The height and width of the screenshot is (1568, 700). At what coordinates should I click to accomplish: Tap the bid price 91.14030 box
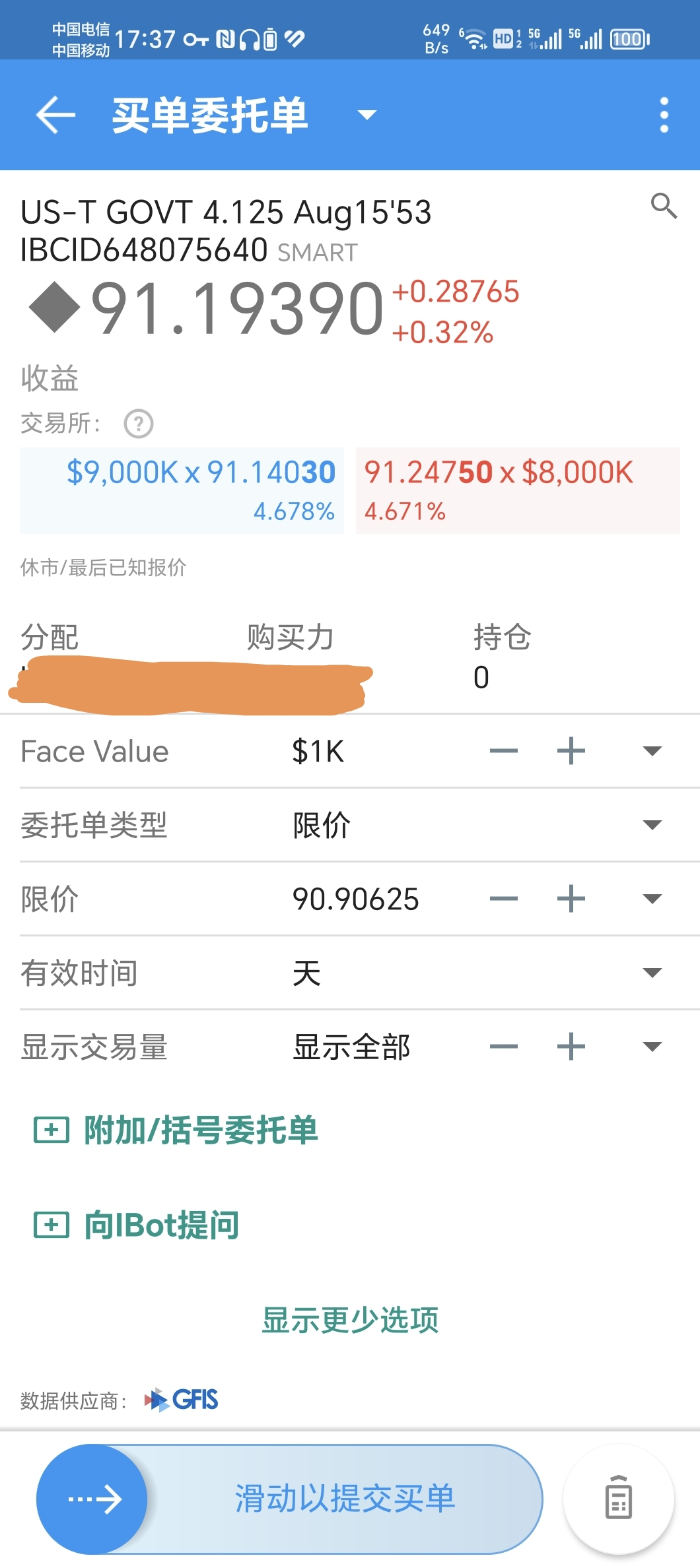pyautogui.click(x=182, y=490)
